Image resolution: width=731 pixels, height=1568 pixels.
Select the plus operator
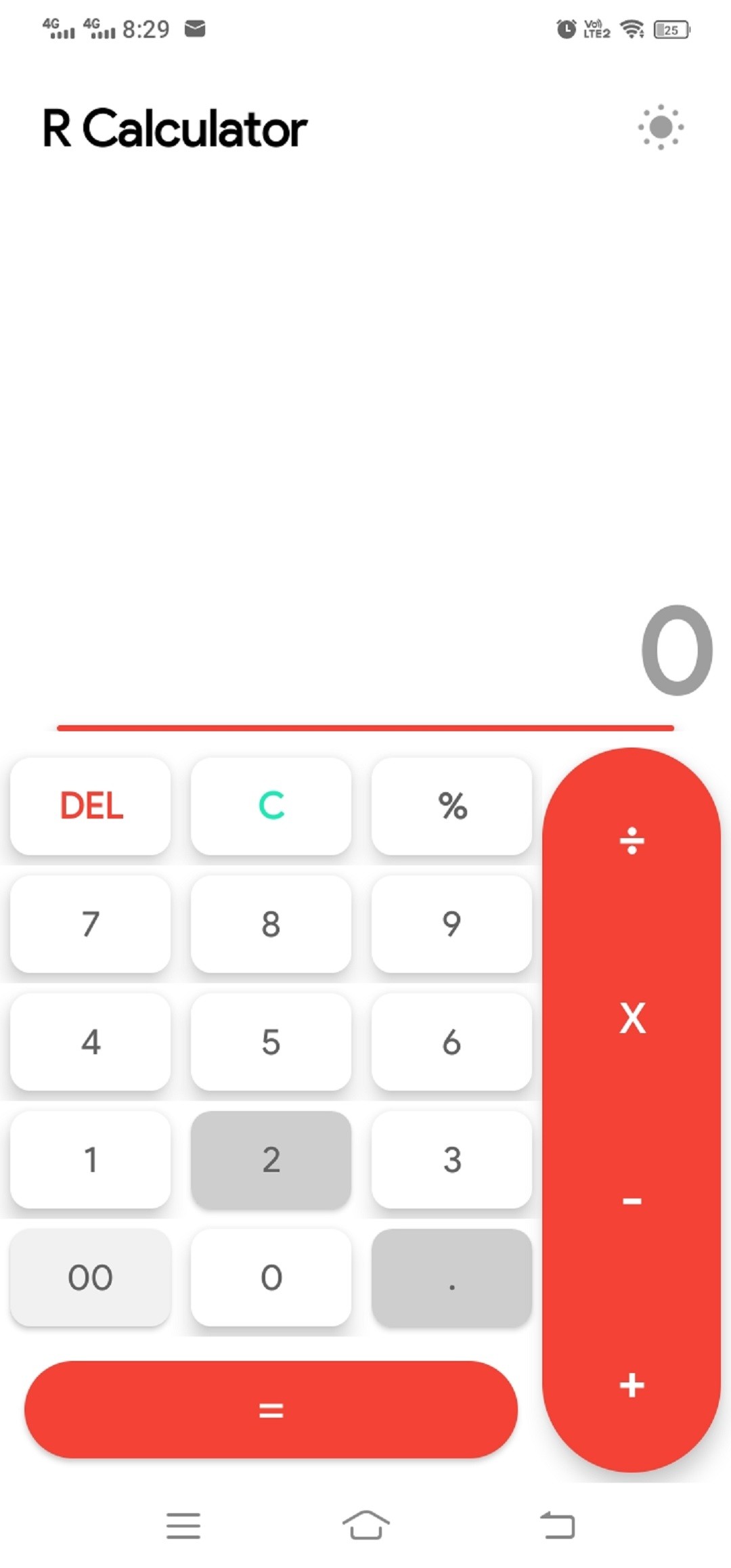click(632, 1385)
